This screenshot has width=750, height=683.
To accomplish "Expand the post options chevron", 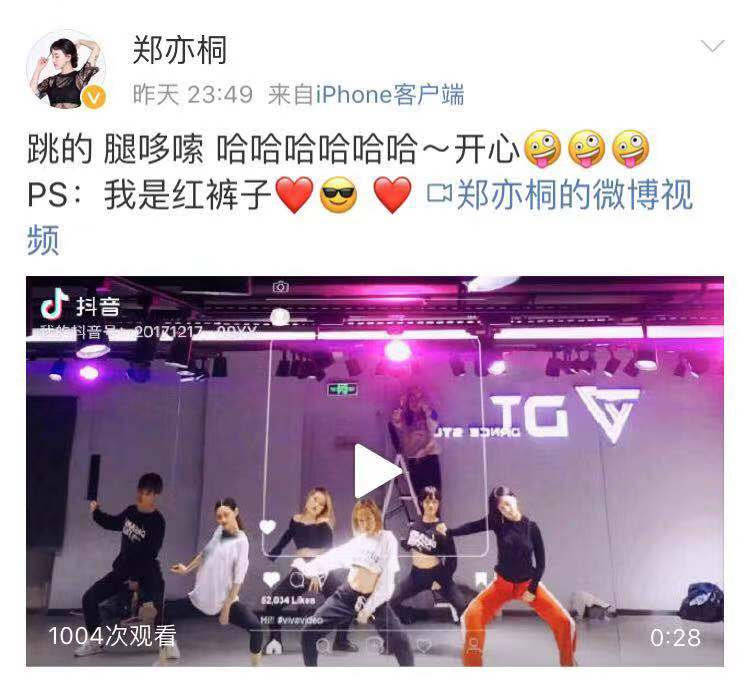I will 712,47.
